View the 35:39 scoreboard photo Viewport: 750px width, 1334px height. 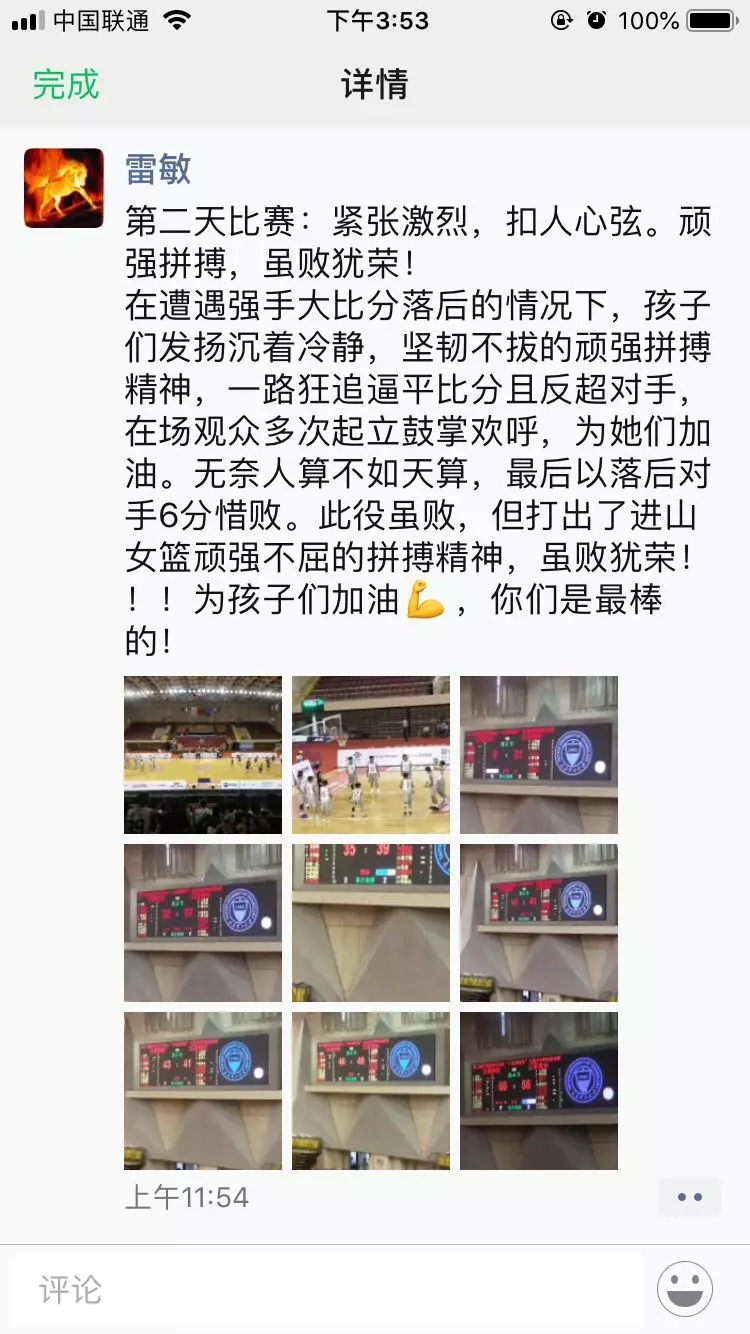click(x=370, y=920)
